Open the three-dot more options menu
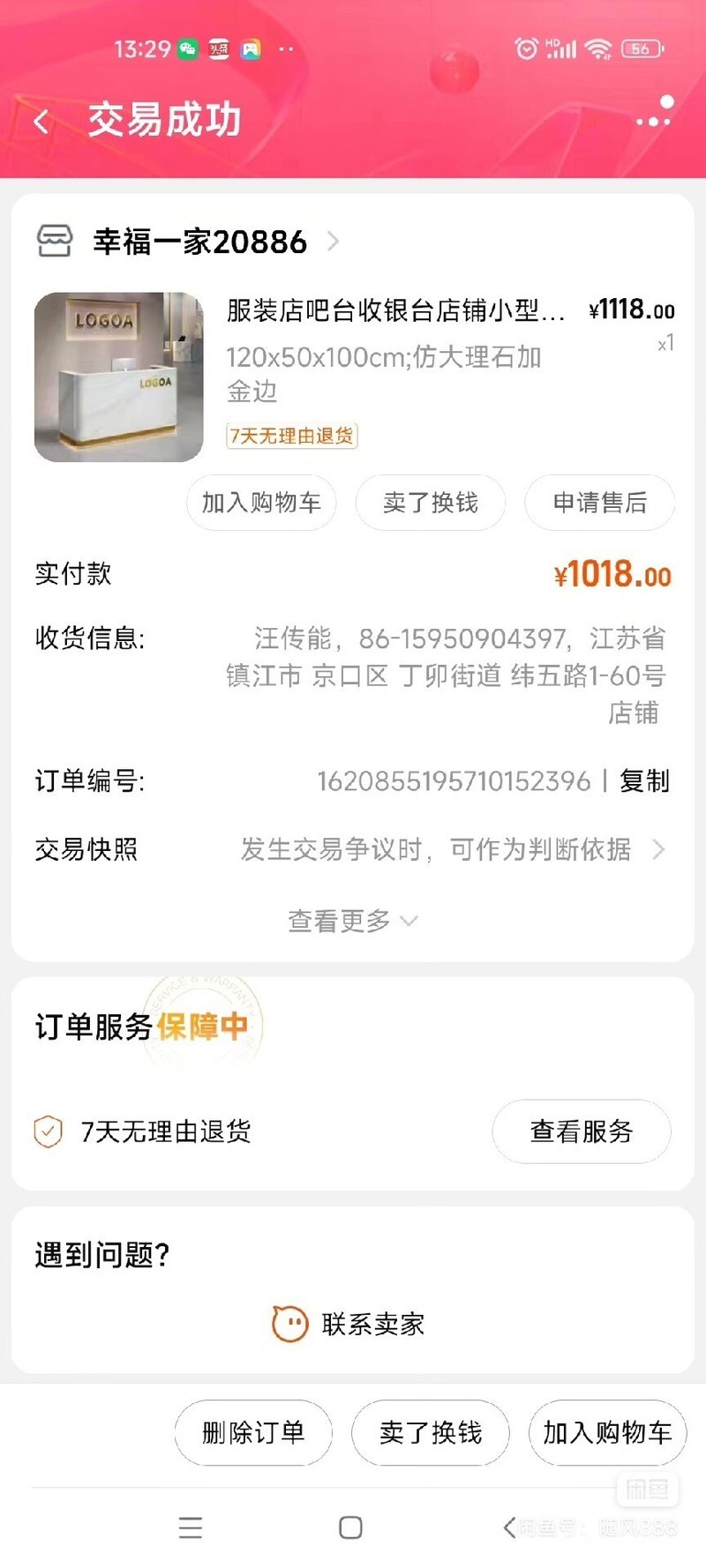The width and height of the screenshot is (706, 1568). pos(654,119)
